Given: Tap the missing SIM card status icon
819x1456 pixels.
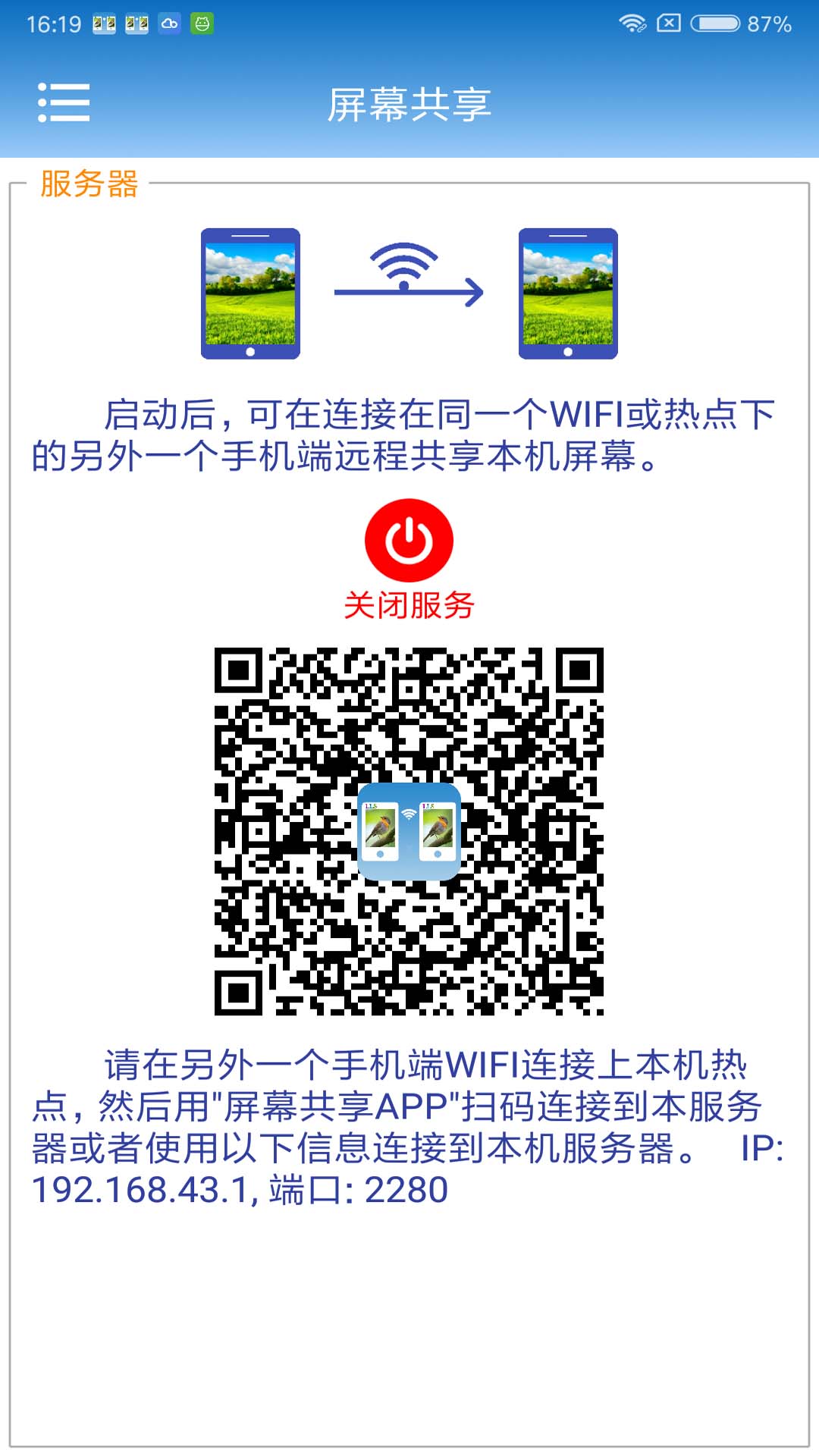Looking at the screenshot, I should [x=669, y=21].
